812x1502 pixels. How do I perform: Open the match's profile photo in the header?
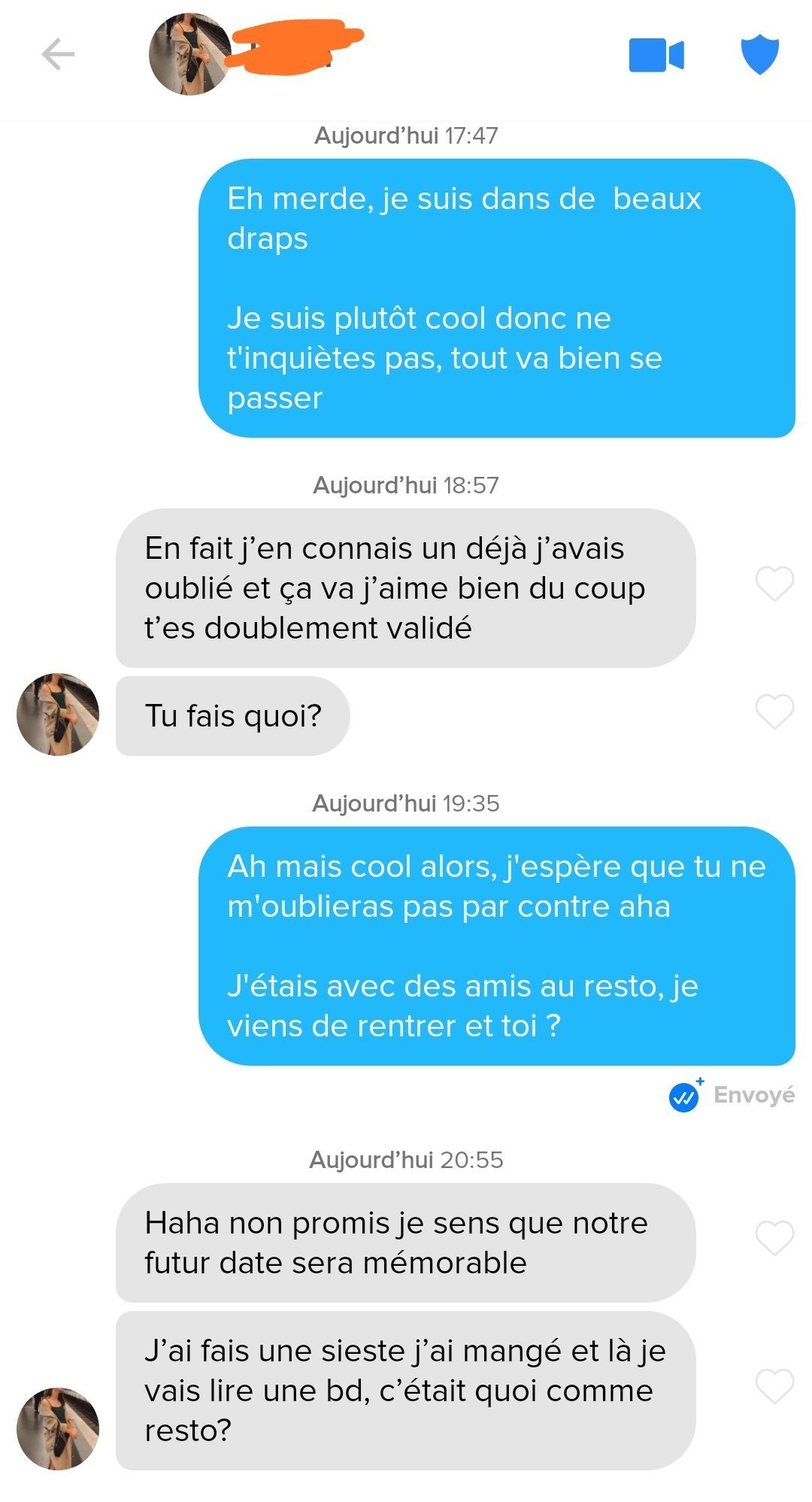coord(191,54)
